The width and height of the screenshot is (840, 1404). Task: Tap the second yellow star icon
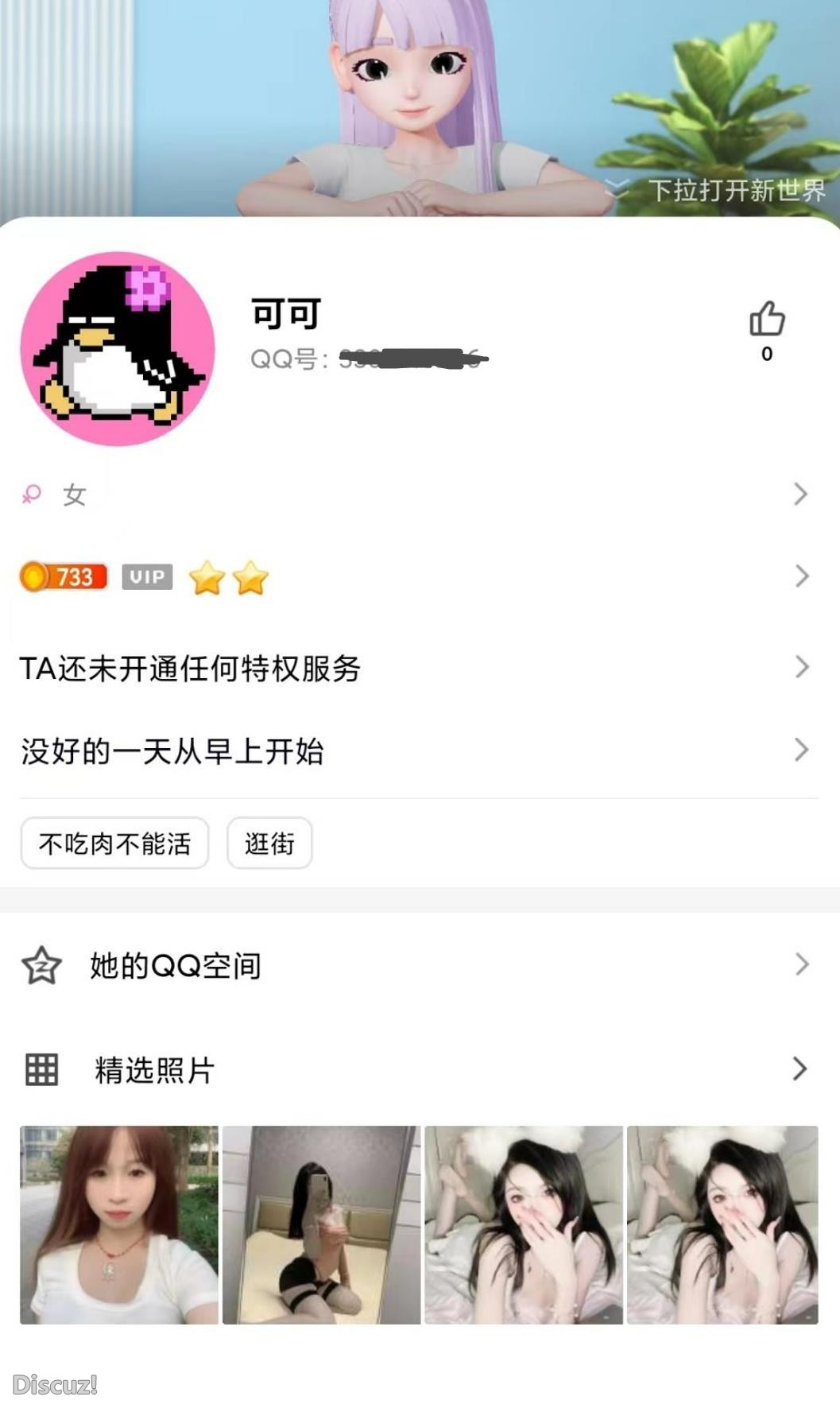(253, 578)
